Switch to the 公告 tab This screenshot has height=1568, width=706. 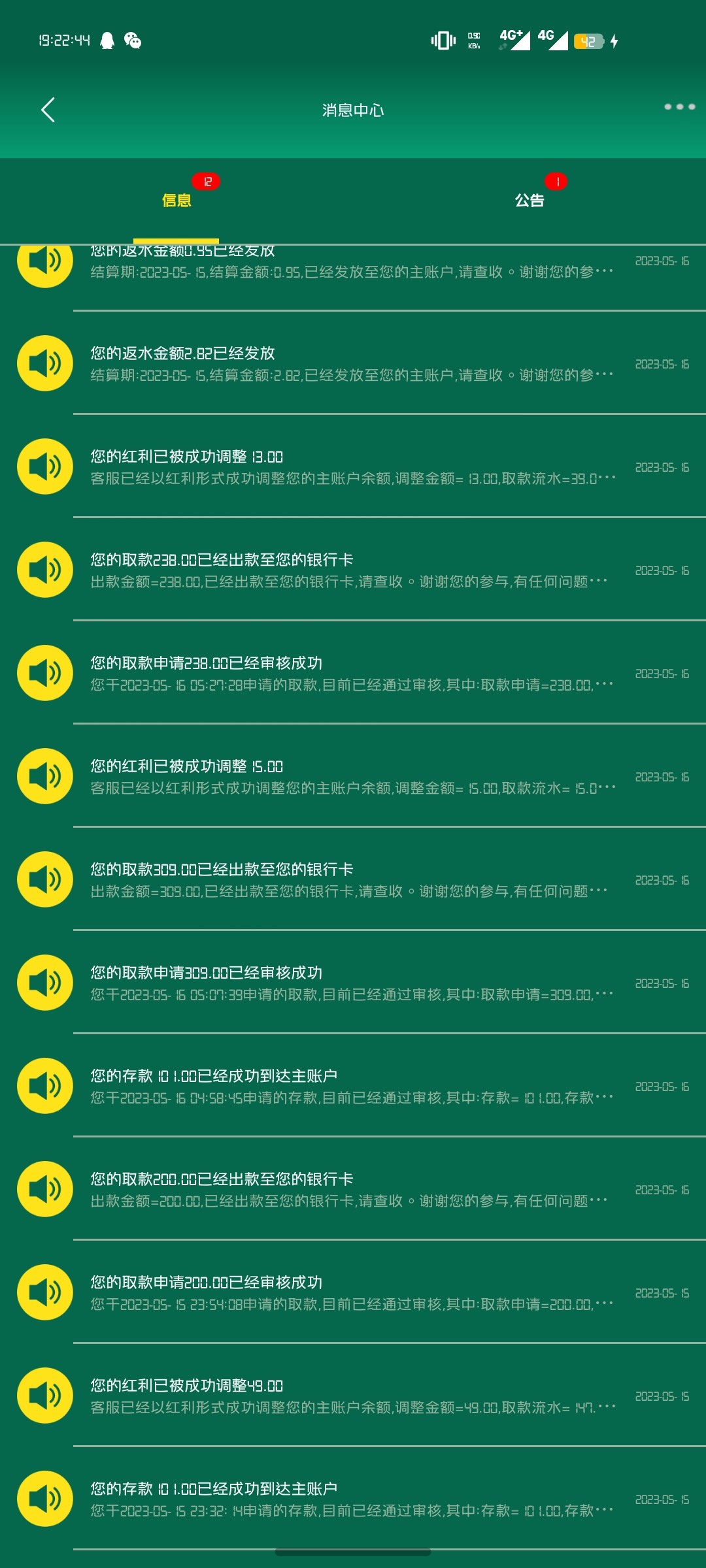pyautogui.click(x=529, y=201)
